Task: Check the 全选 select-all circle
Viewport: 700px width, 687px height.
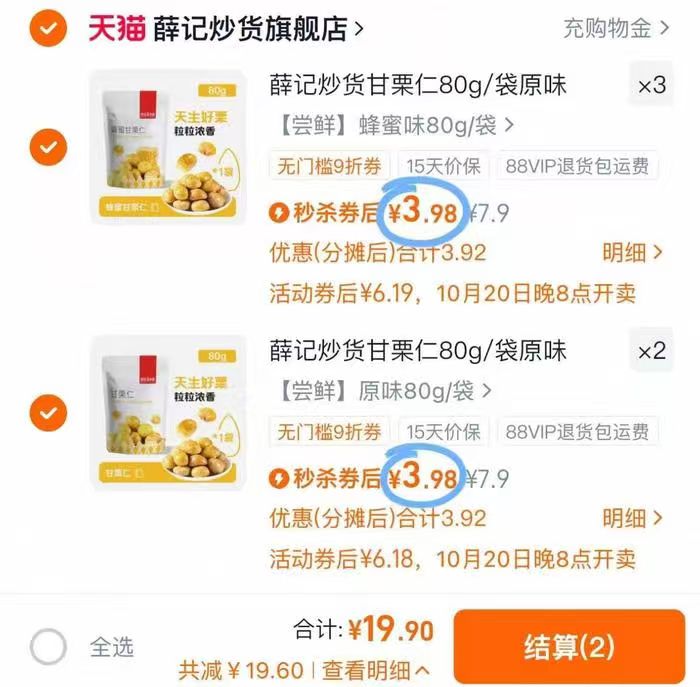Action: [48, 647]
